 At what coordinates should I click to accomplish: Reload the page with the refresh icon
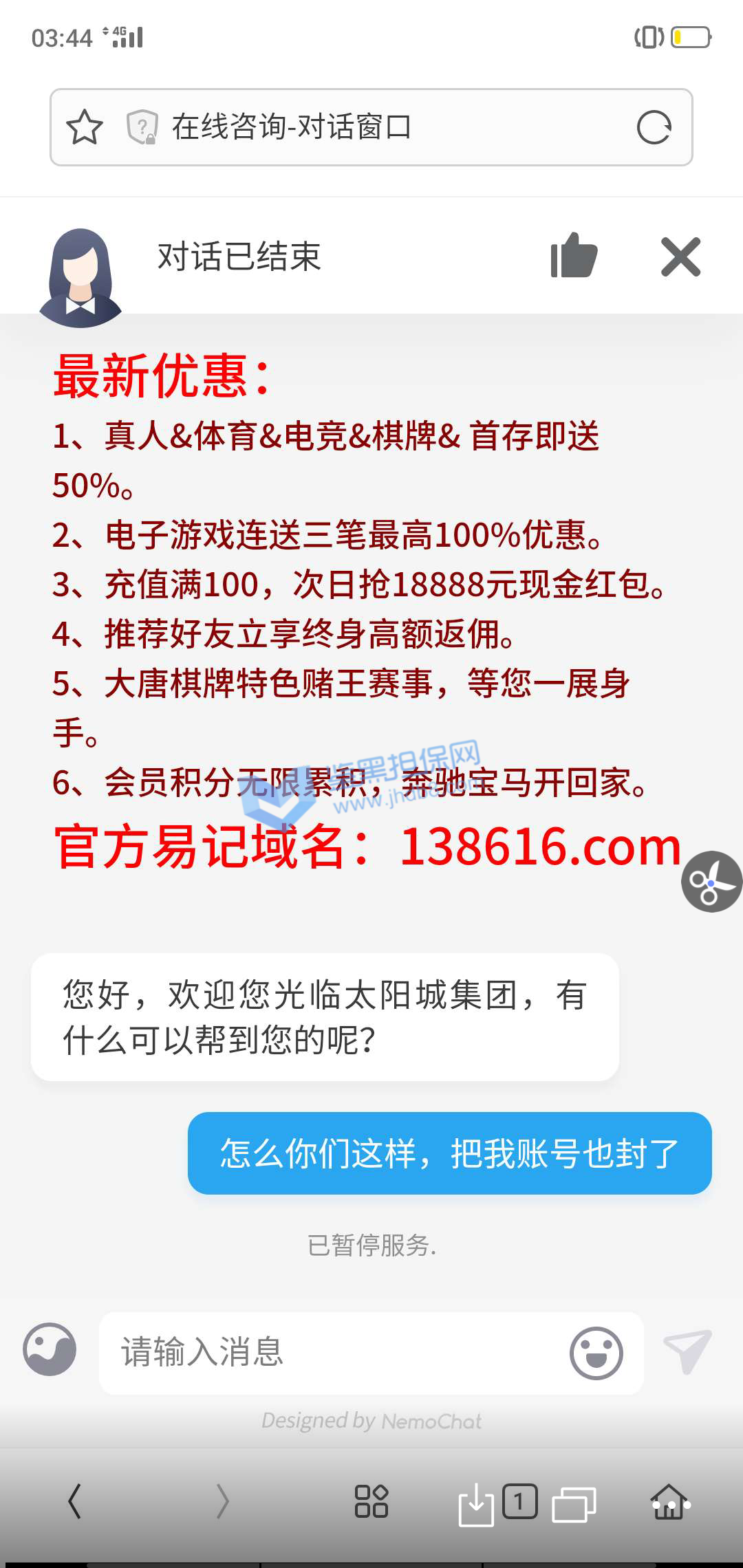click(654, 127)
